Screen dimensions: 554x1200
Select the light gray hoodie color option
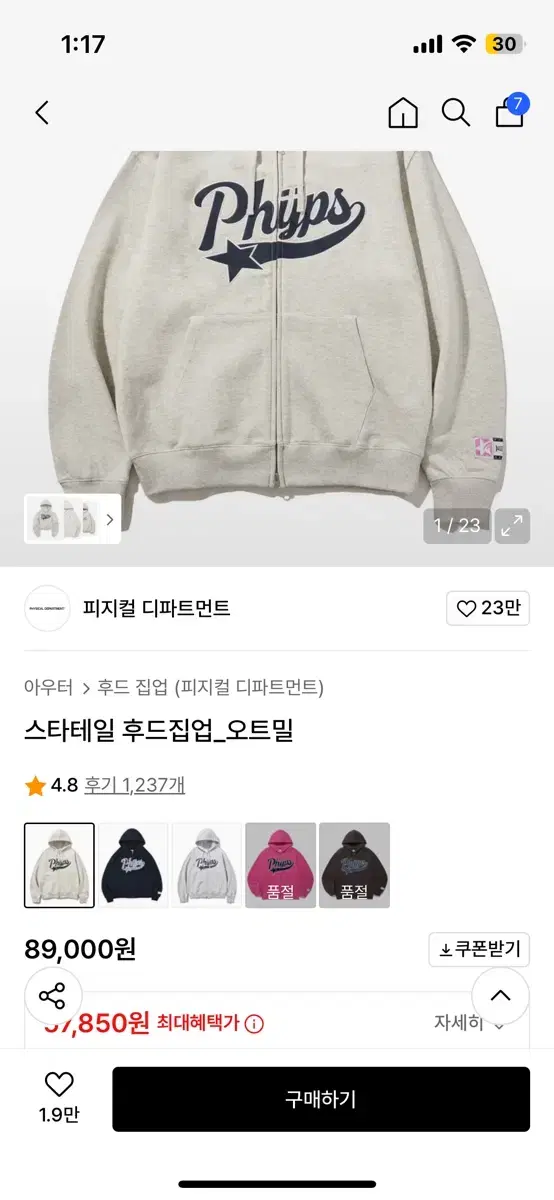click(207, 865)
